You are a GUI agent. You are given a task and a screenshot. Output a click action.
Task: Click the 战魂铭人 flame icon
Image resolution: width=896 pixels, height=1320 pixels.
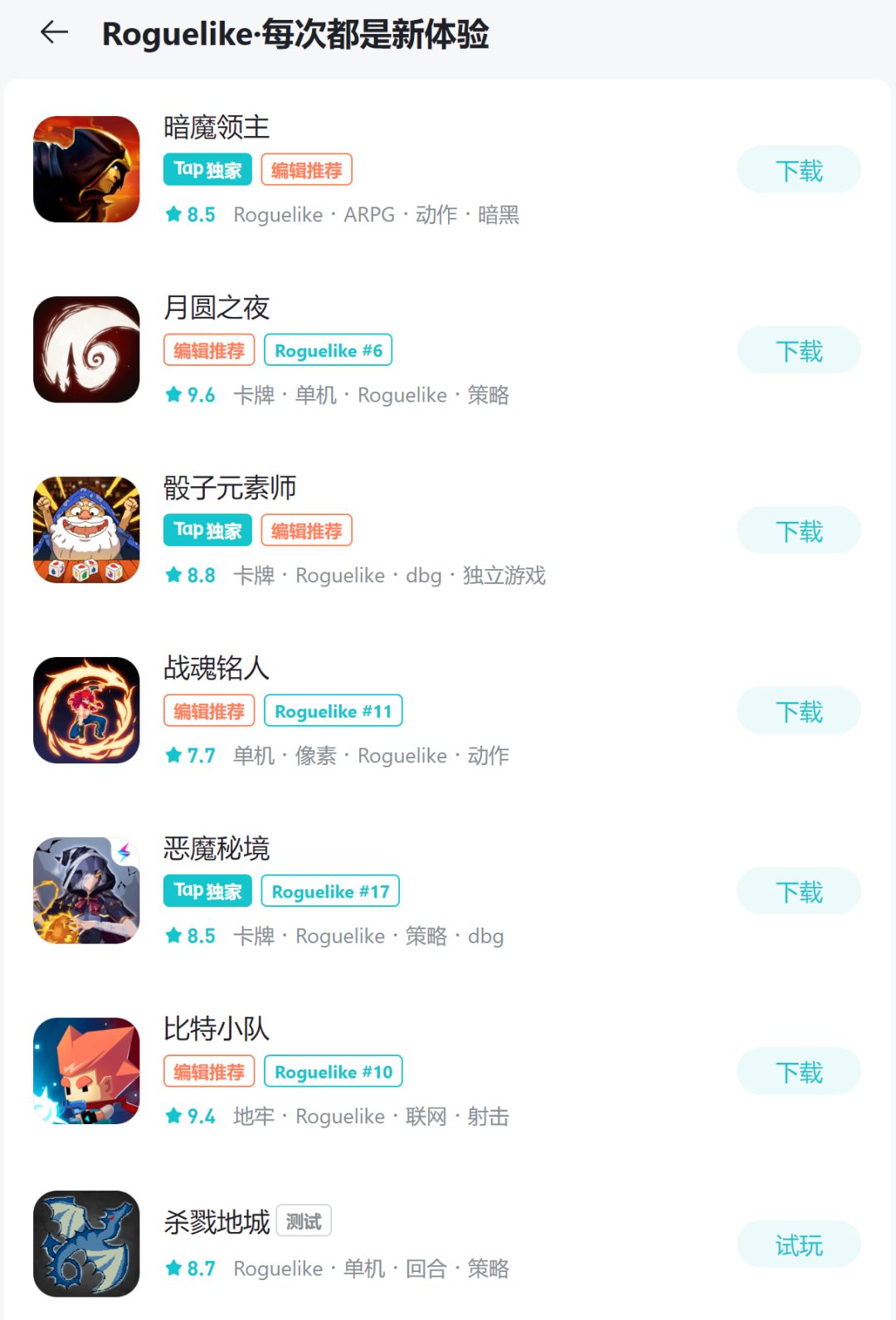pyautogui.click(x=85, y=712)
